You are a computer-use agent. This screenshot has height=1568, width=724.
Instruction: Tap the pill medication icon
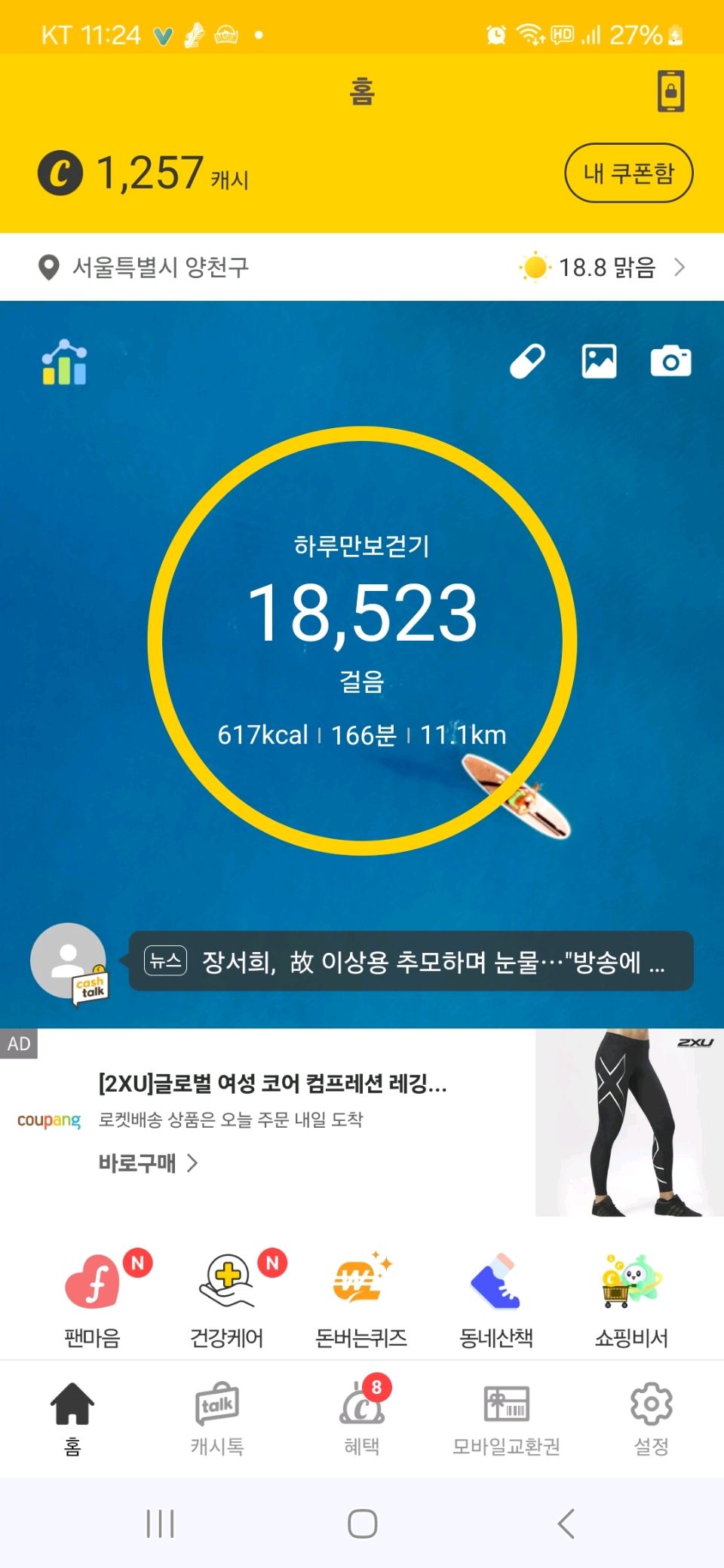coord(527,361)
